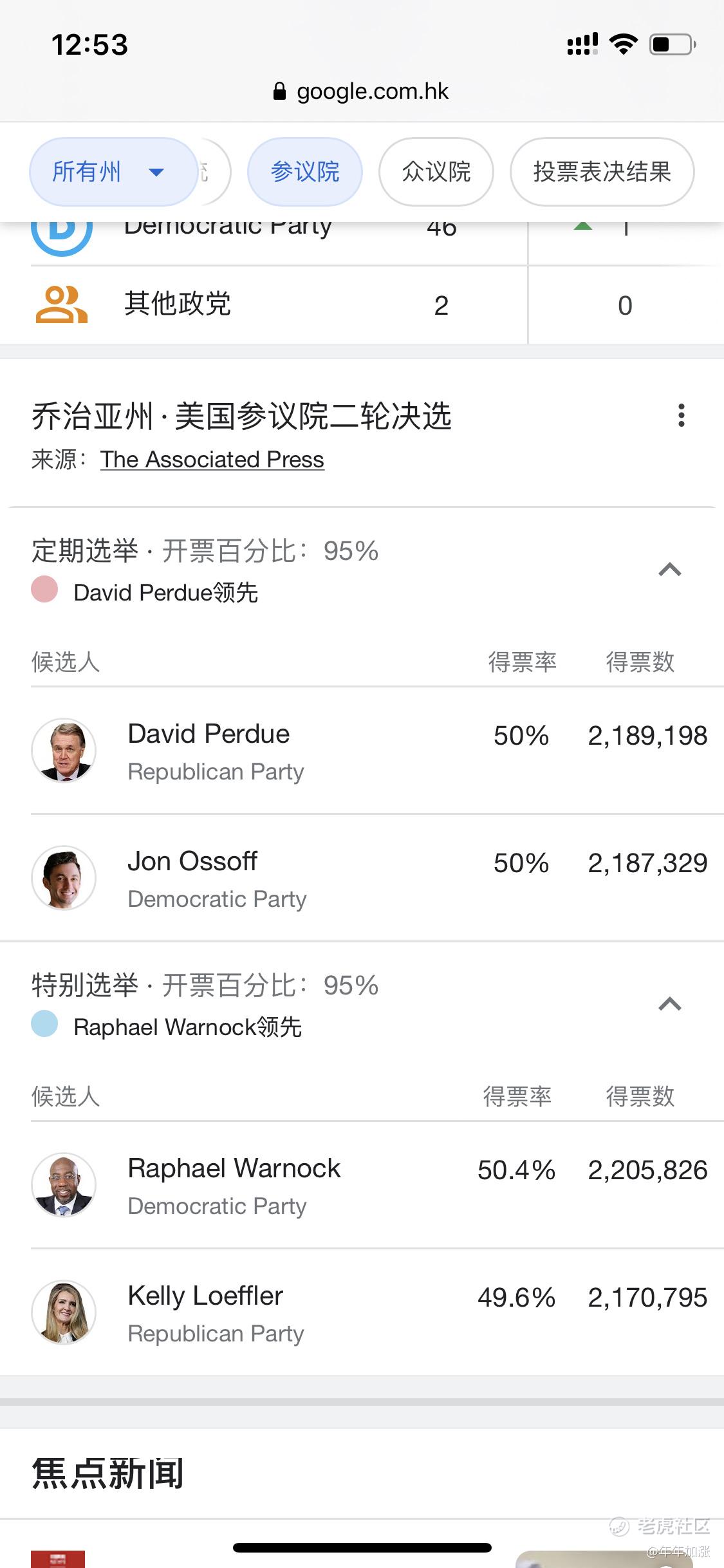Open the three-dot menu beside 乔治亚州 heading
Image resolution: width=724 pixels, height=1568 pixels.
point(682,416)
